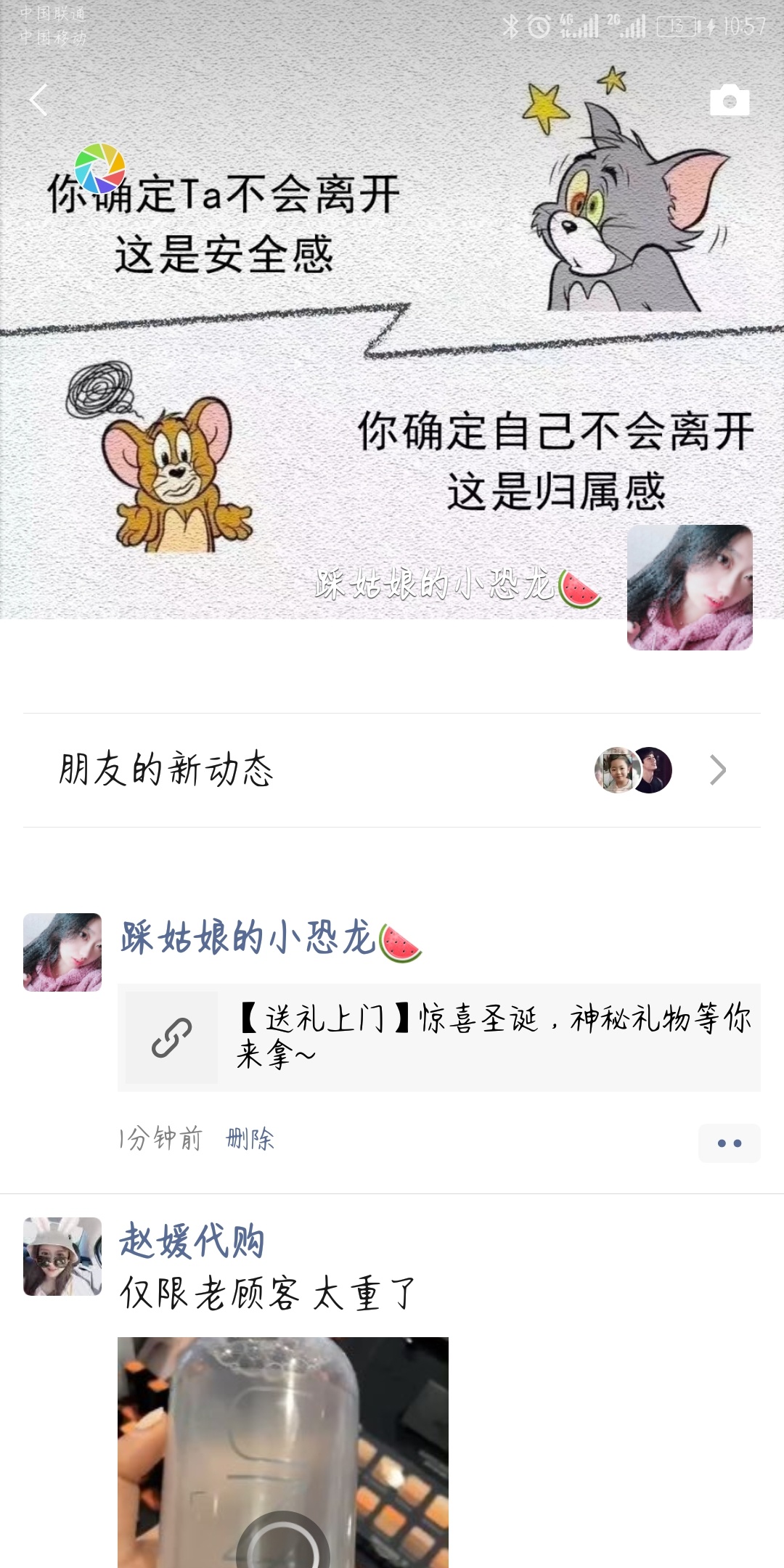Play the video in 赵媛代购's post

(x=283, y=1453)
